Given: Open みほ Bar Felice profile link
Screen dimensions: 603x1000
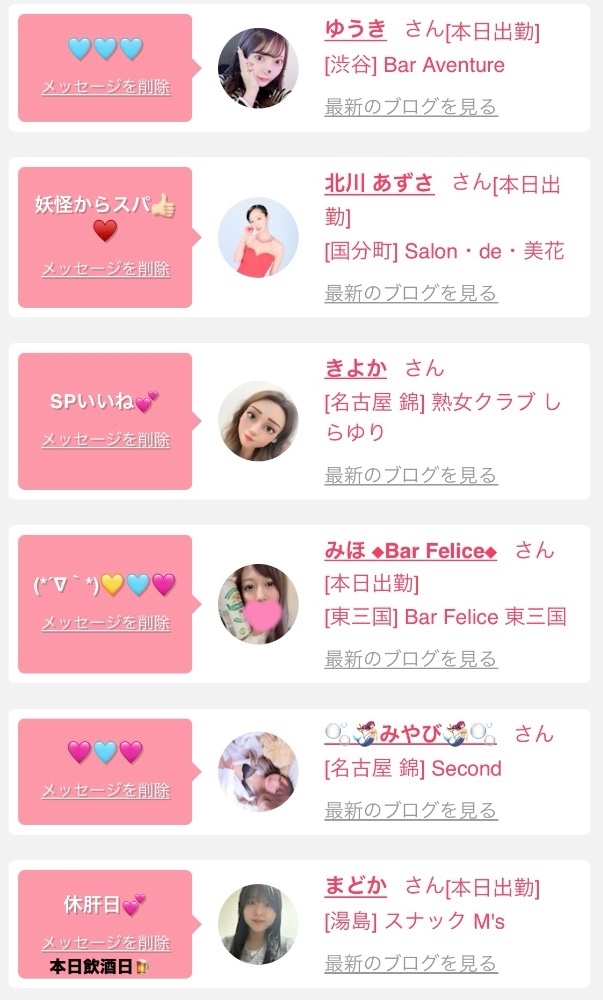Looking at the screenshot, I should pos(410,550).
